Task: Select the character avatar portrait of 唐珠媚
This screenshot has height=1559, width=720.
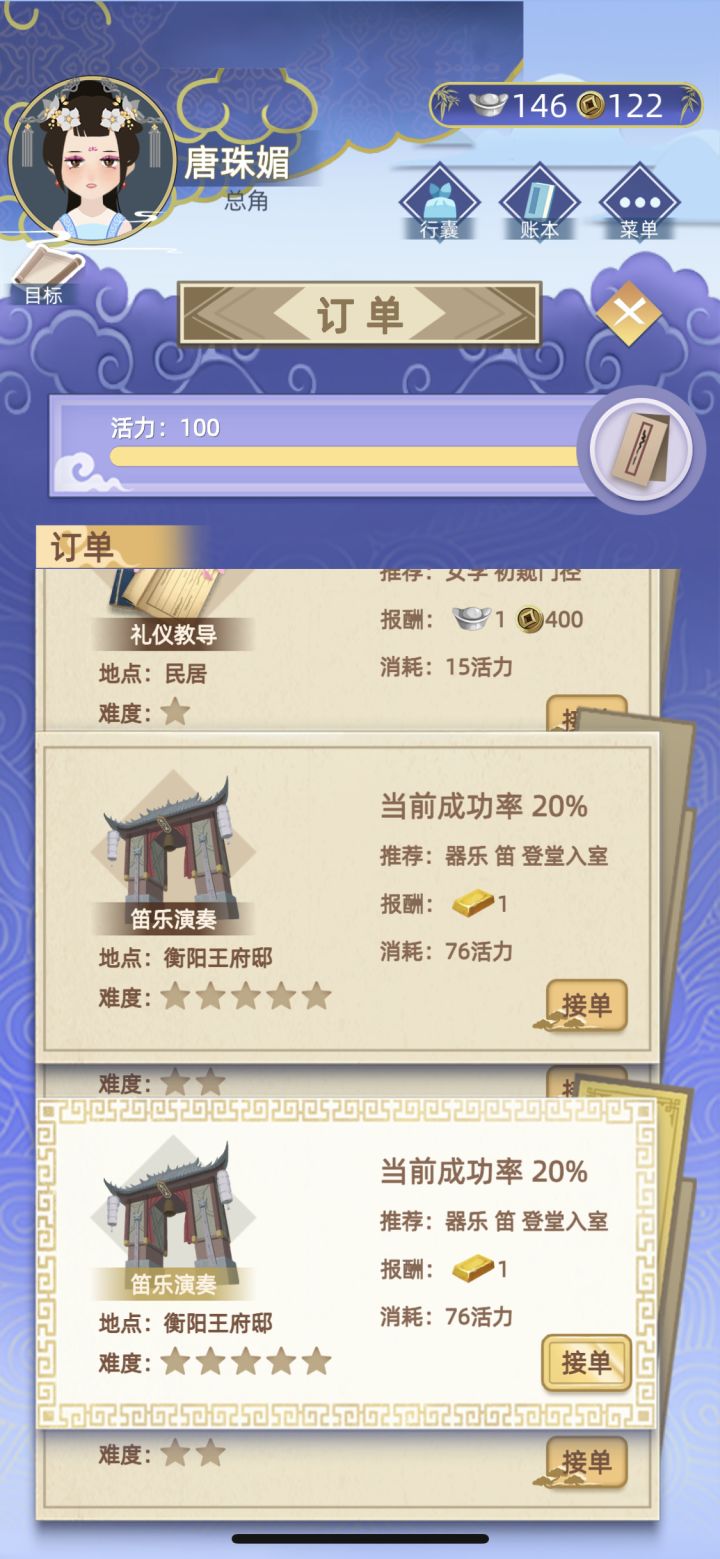Action: [x=90, y=160]
